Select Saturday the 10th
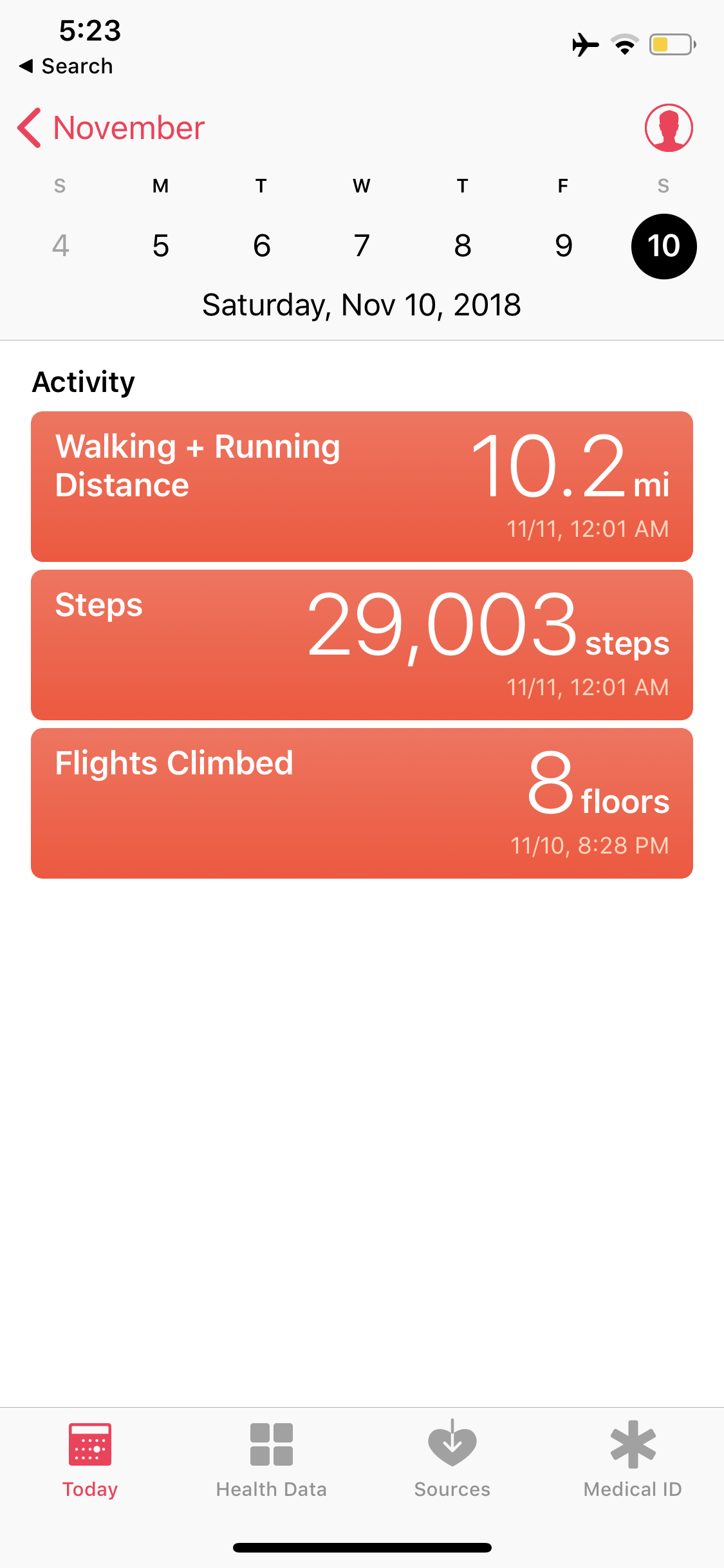The image size is (724, 1568). click(x=664, y=246)
